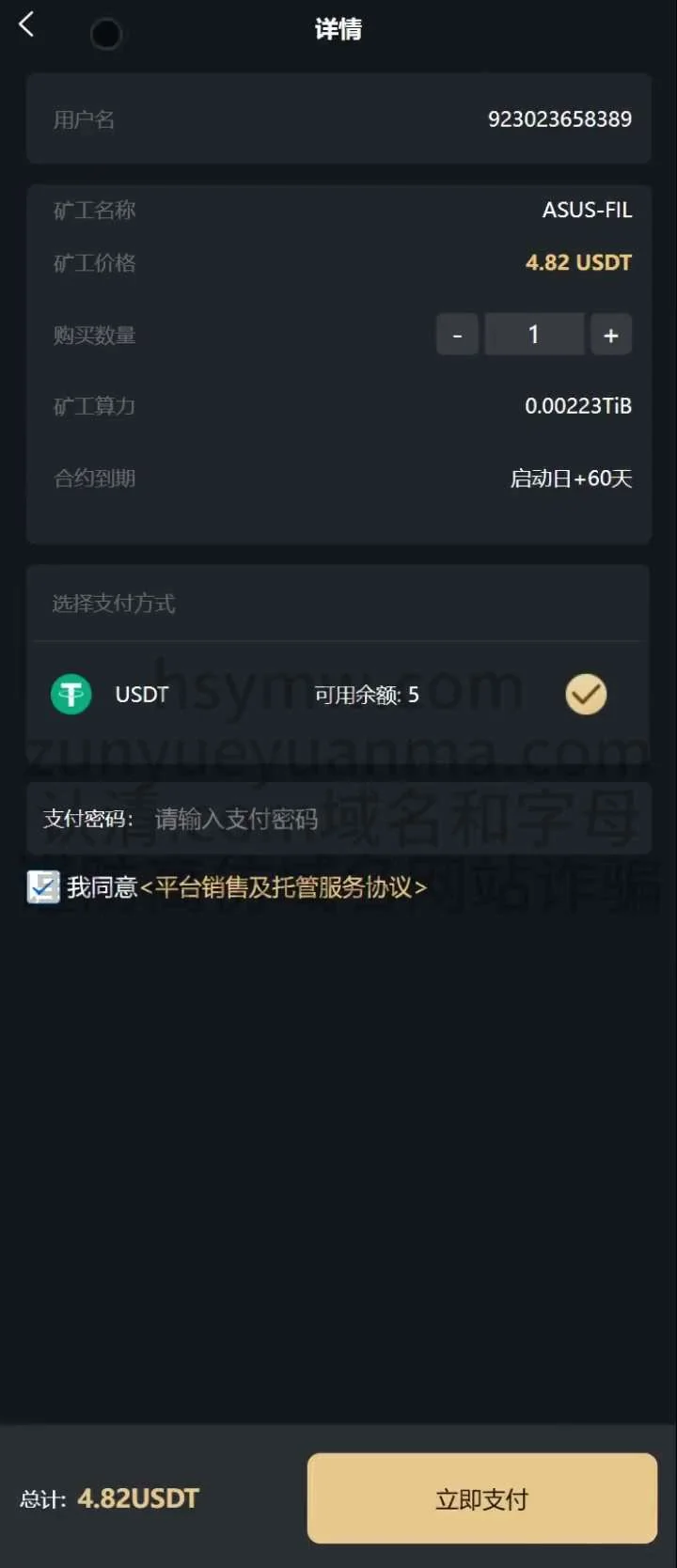677x1568 pixels.
Task: Go back using the top-left arrow
Action: (x=27, y=25)
